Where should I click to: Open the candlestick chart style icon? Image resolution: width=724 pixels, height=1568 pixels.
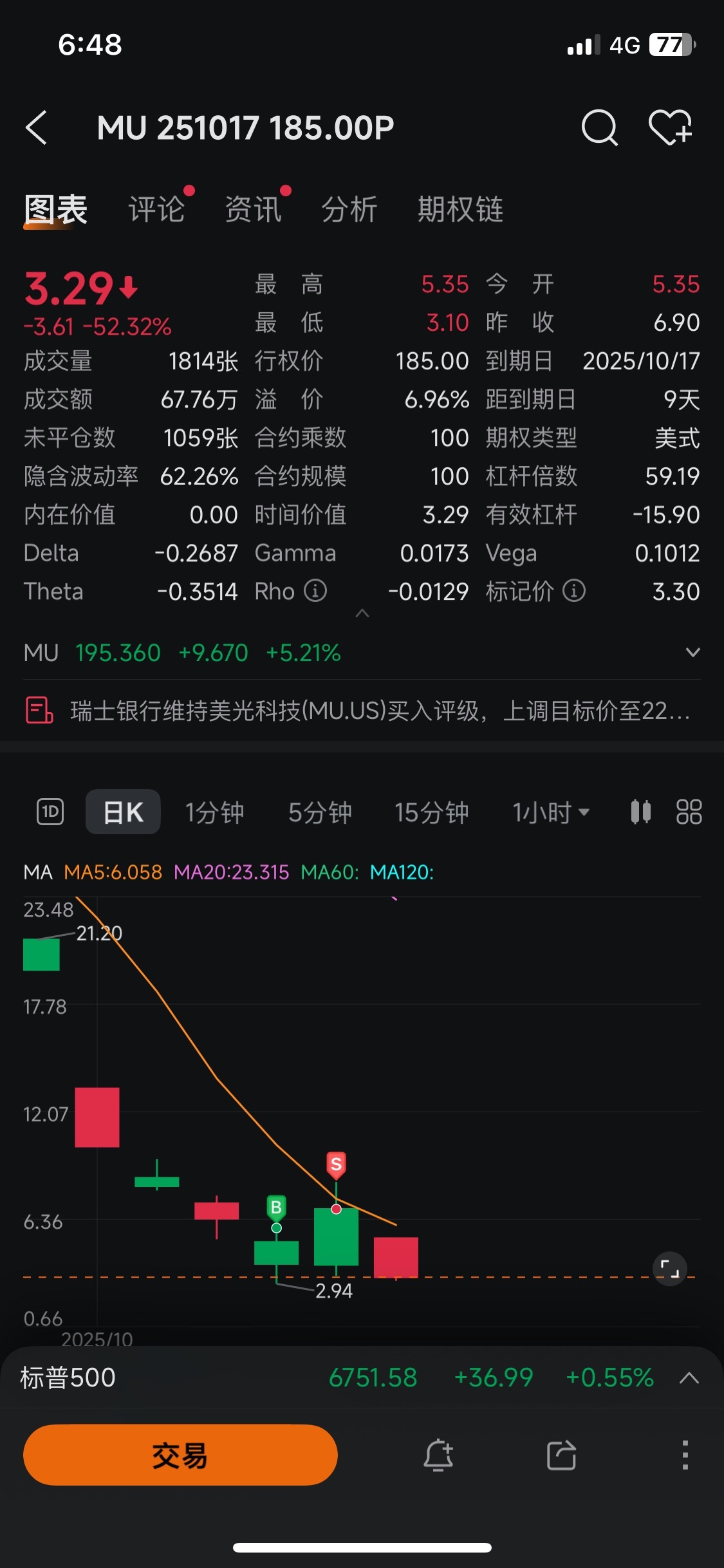pos(640,812)
